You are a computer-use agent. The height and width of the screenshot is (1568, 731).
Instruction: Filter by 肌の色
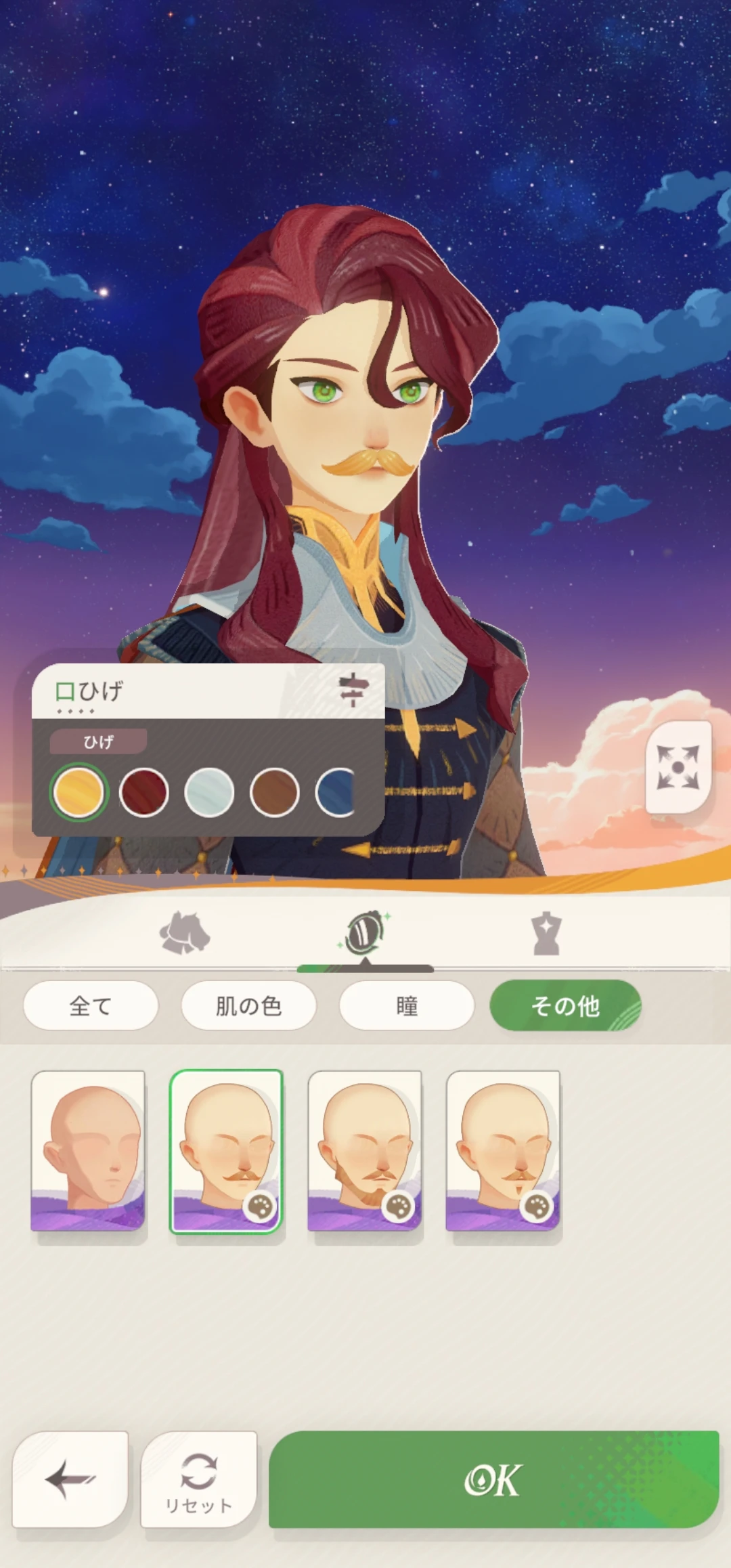[x=248, y=1006]
